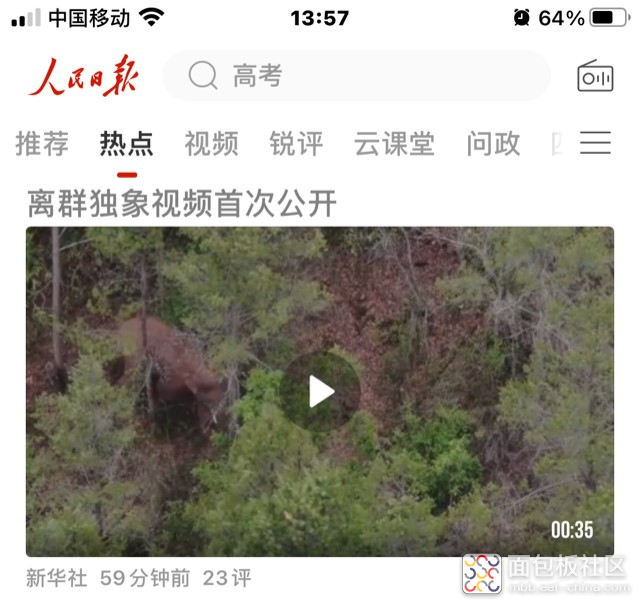The image size is (640, 605).
Task: Switch to the 云课堂 tab
Action: [394, 144]
